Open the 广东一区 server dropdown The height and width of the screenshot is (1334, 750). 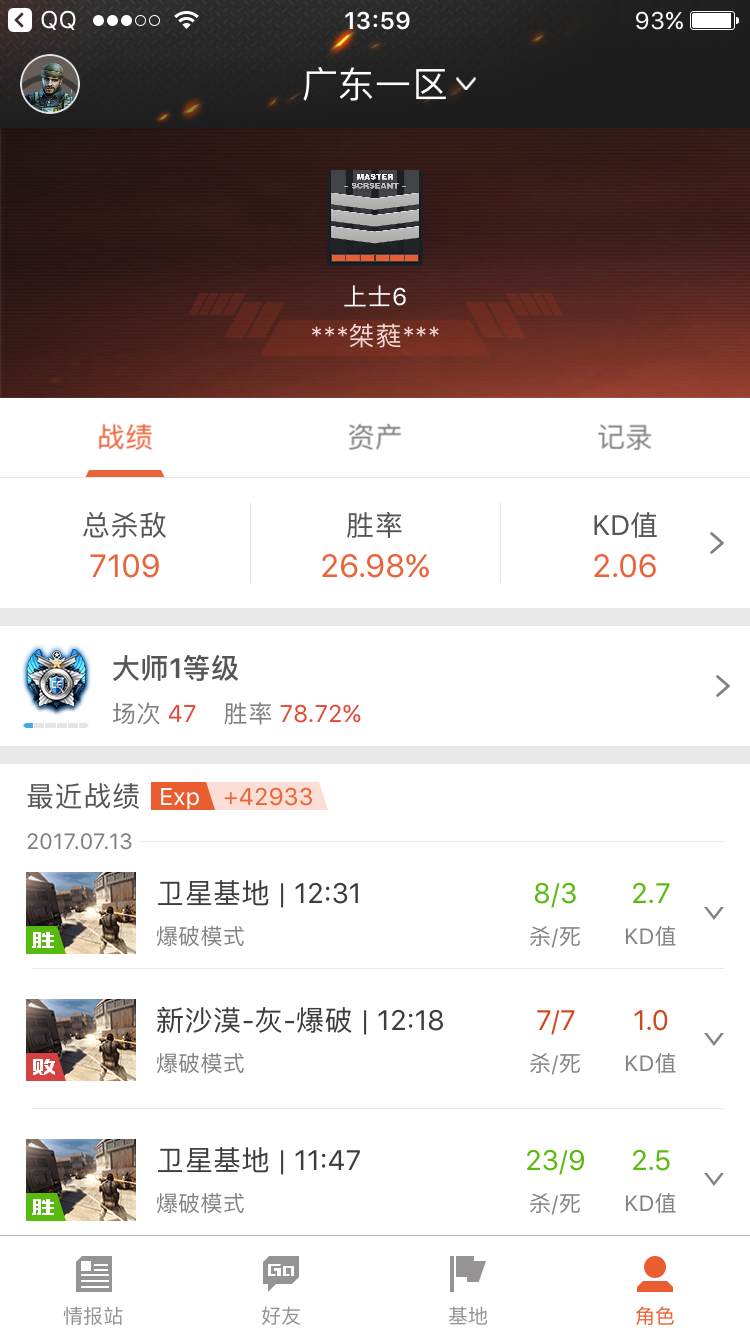point(389,85)
